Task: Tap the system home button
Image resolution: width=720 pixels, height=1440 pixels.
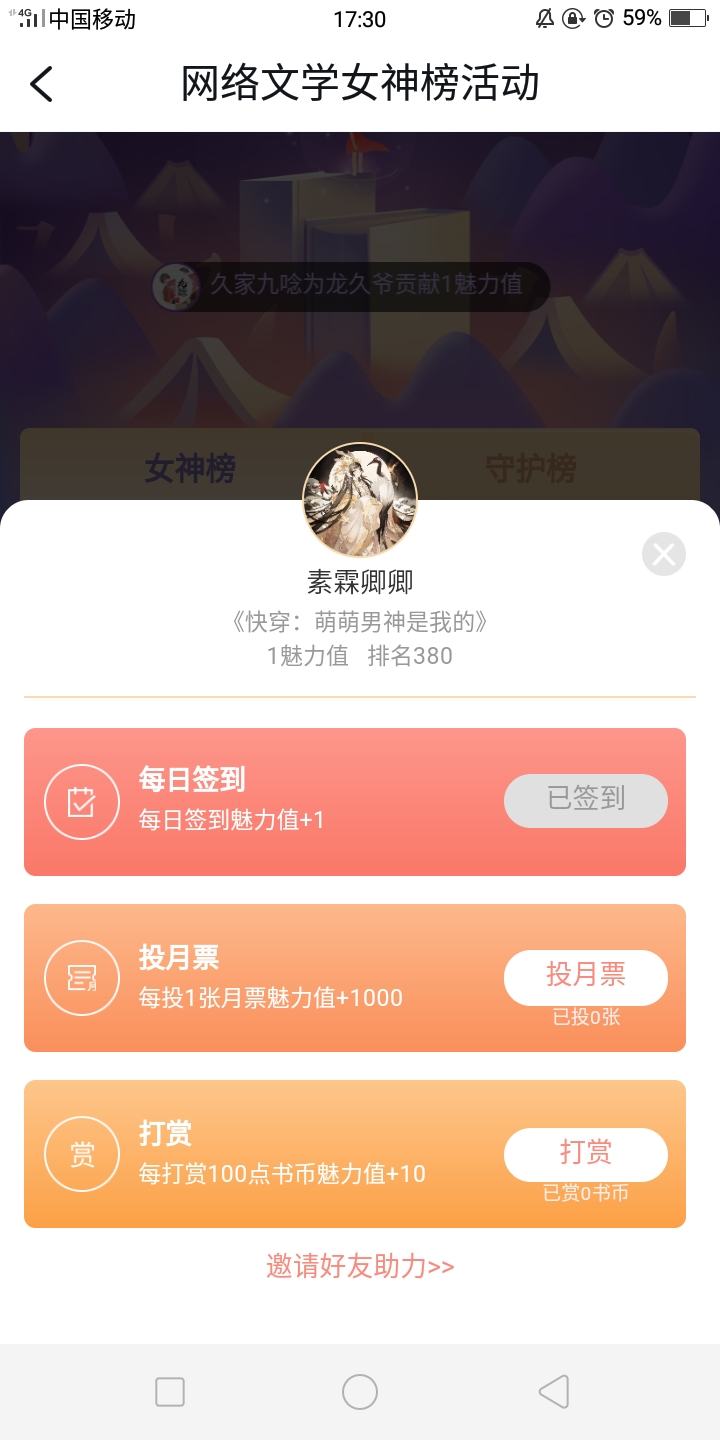Action: pos(360,1391)
